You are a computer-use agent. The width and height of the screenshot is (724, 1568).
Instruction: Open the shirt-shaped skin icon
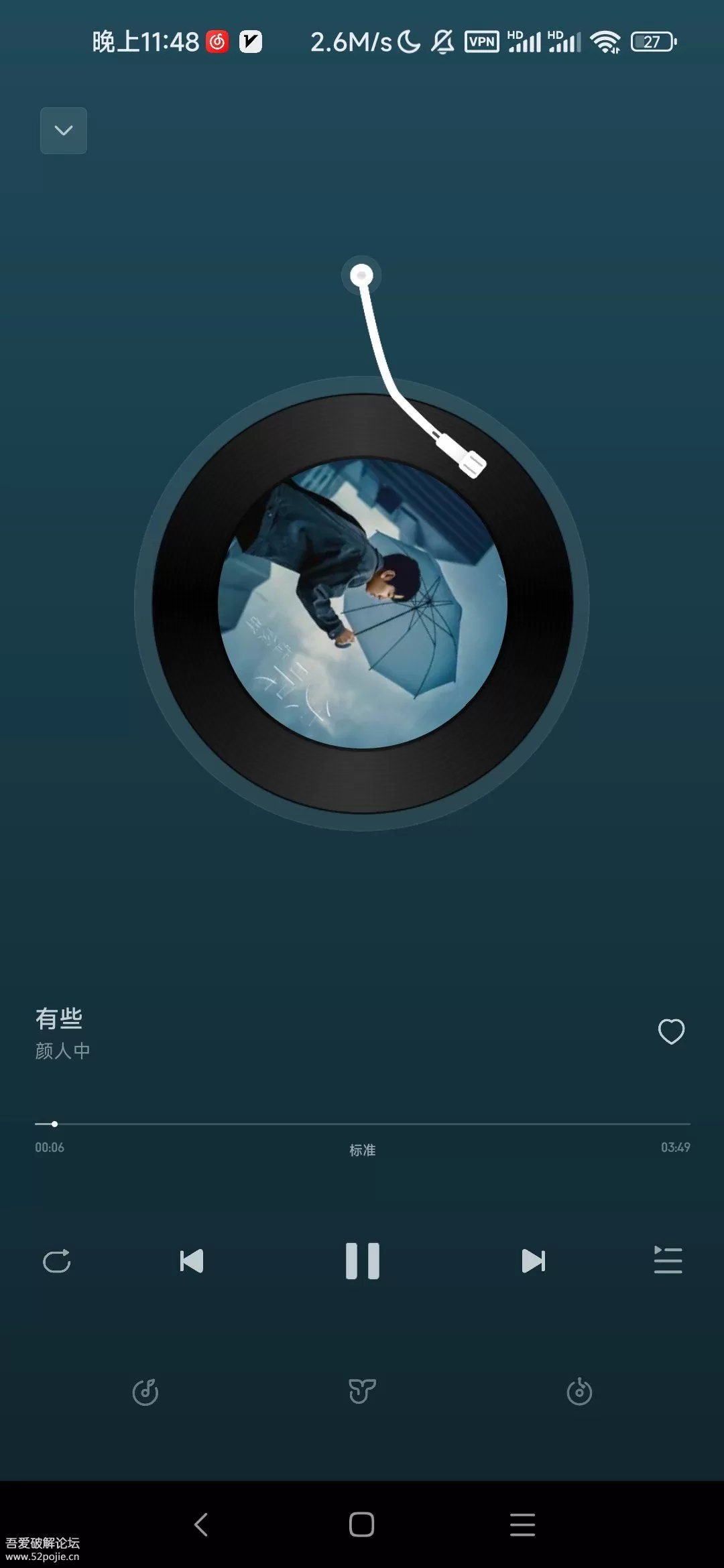pyautogui.click(x=362, y=1392)
